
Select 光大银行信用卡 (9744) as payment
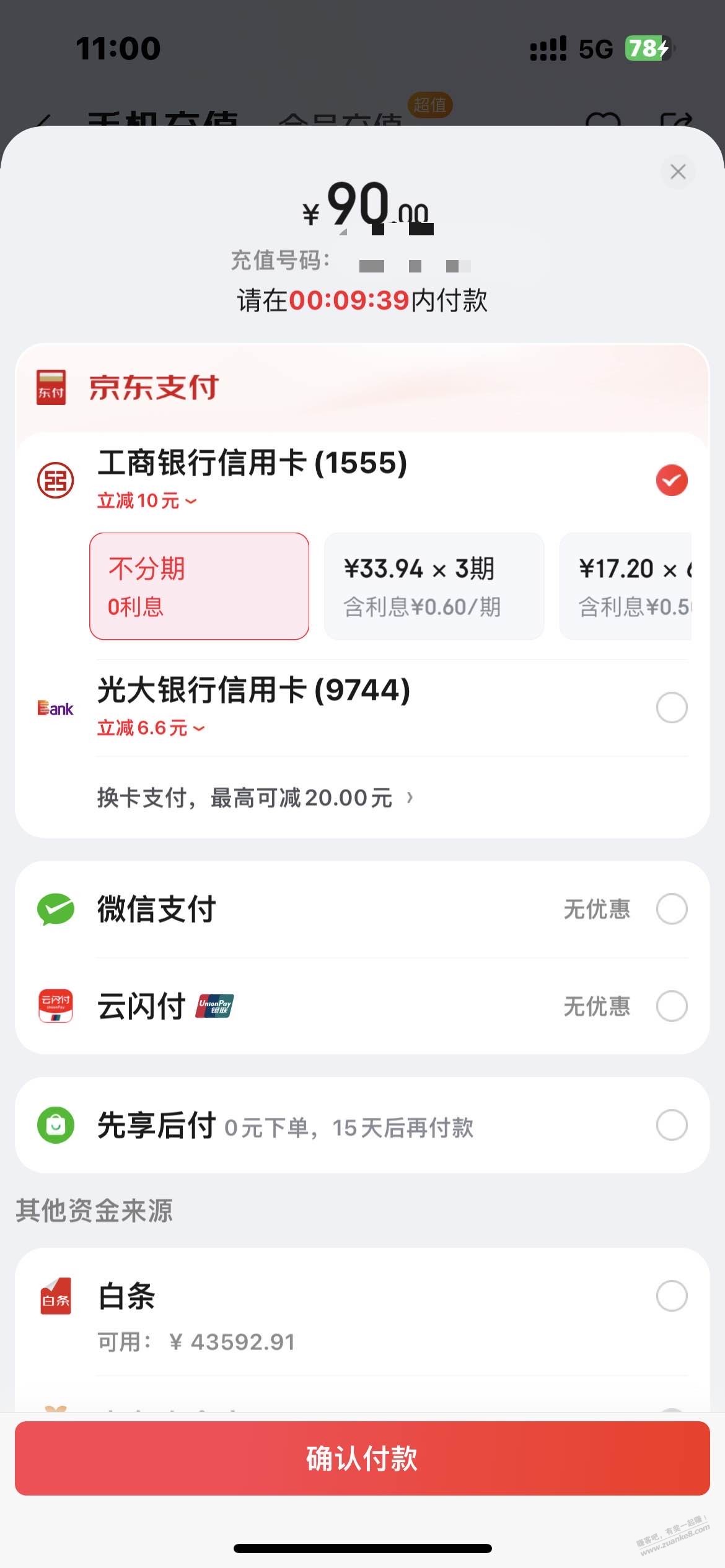click(672, 708)
